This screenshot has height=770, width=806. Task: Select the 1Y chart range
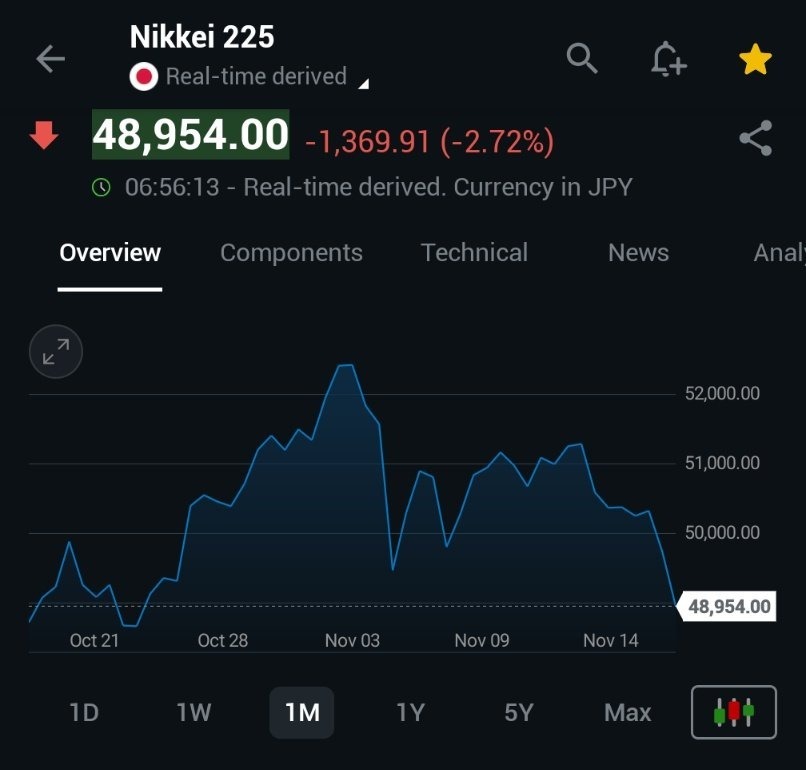pos(410,713)
